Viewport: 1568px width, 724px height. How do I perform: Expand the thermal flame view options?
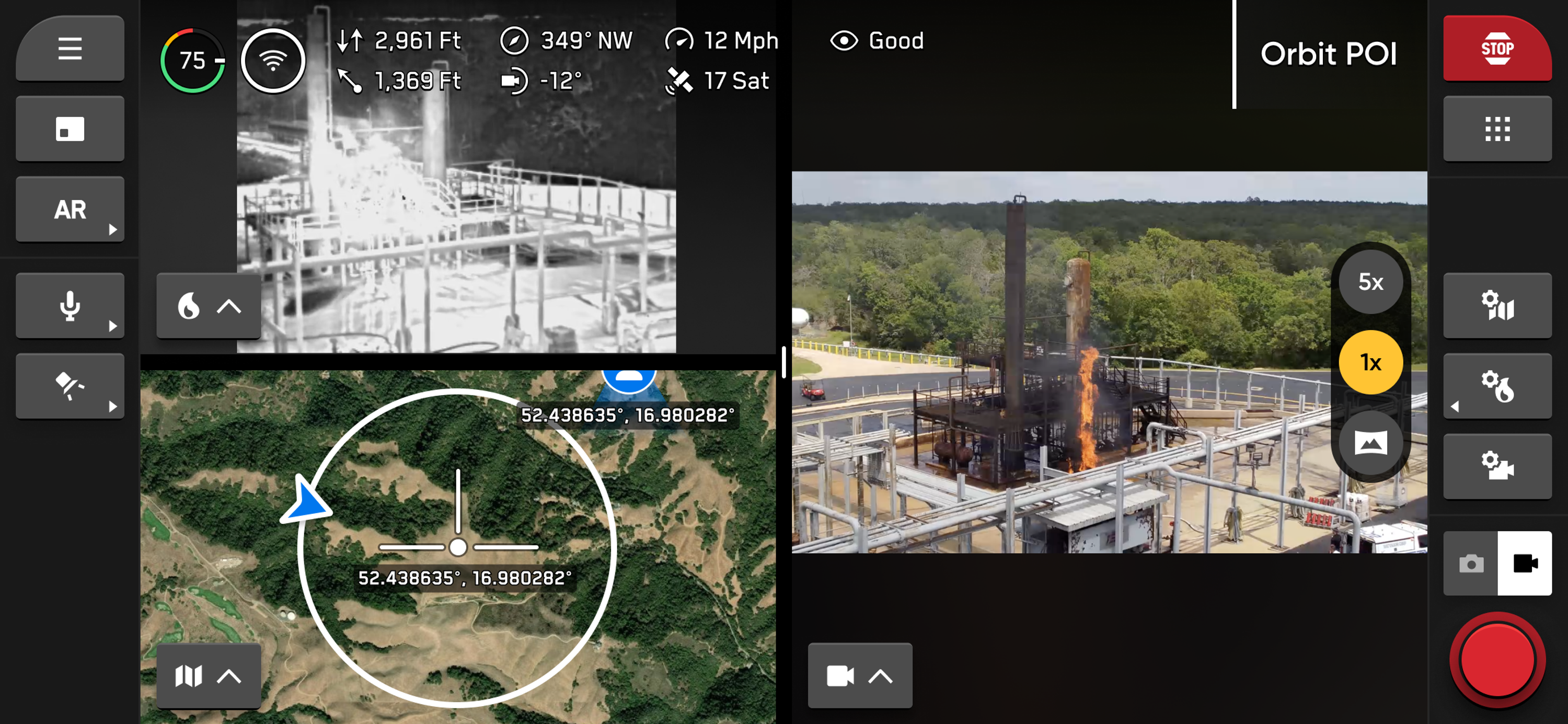pos(208,306)
